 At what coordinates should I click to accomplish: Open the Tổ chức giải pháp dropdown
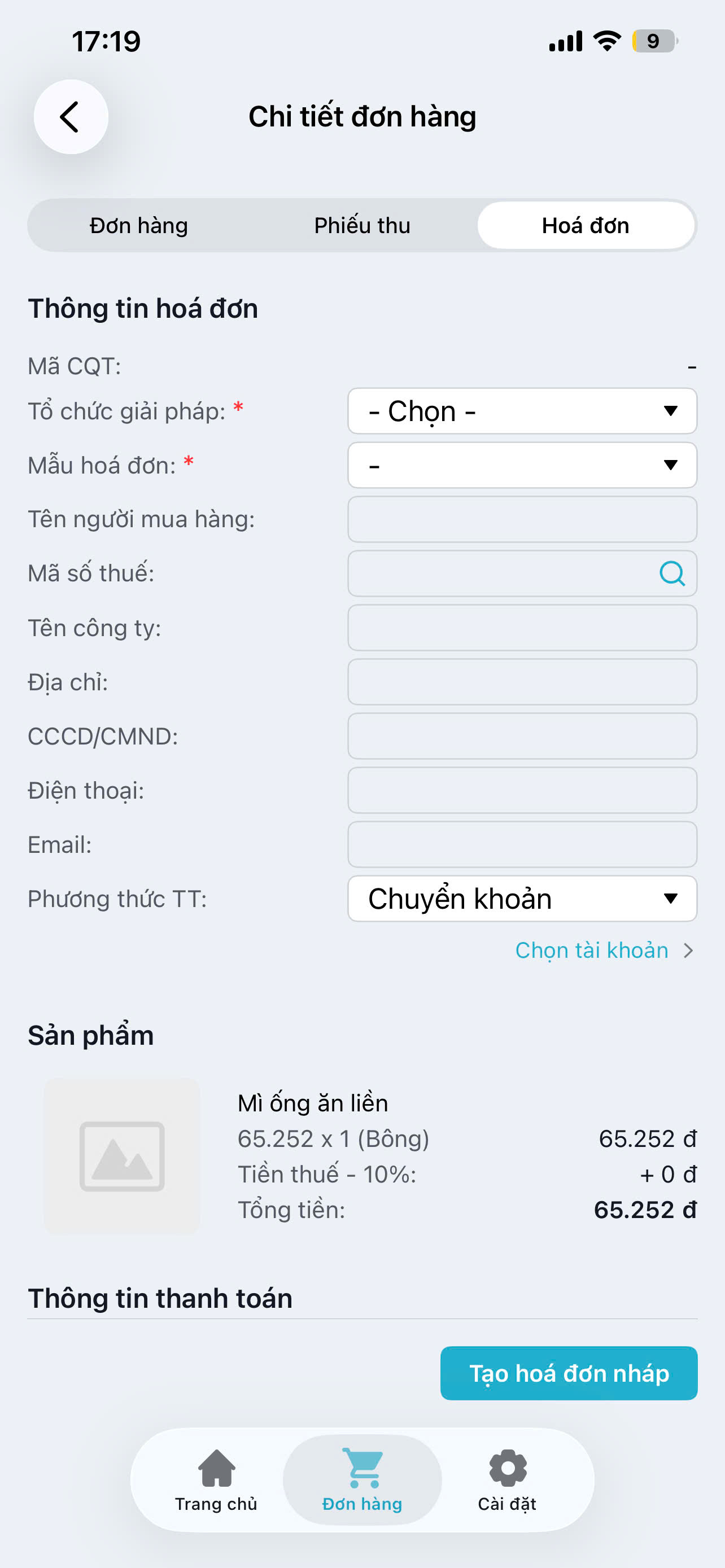point(521,411)
